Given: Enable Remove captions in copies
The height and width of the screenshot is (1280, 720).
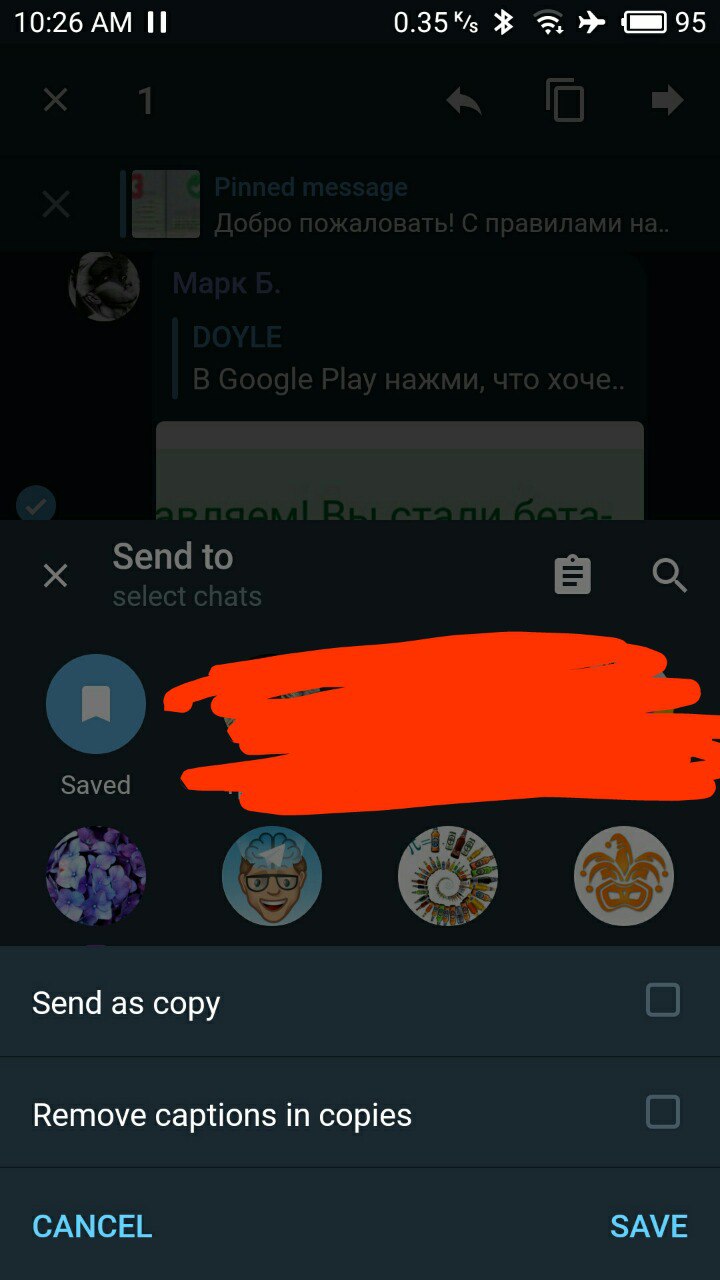Looking at the screenshot, I should (662, 1113).
